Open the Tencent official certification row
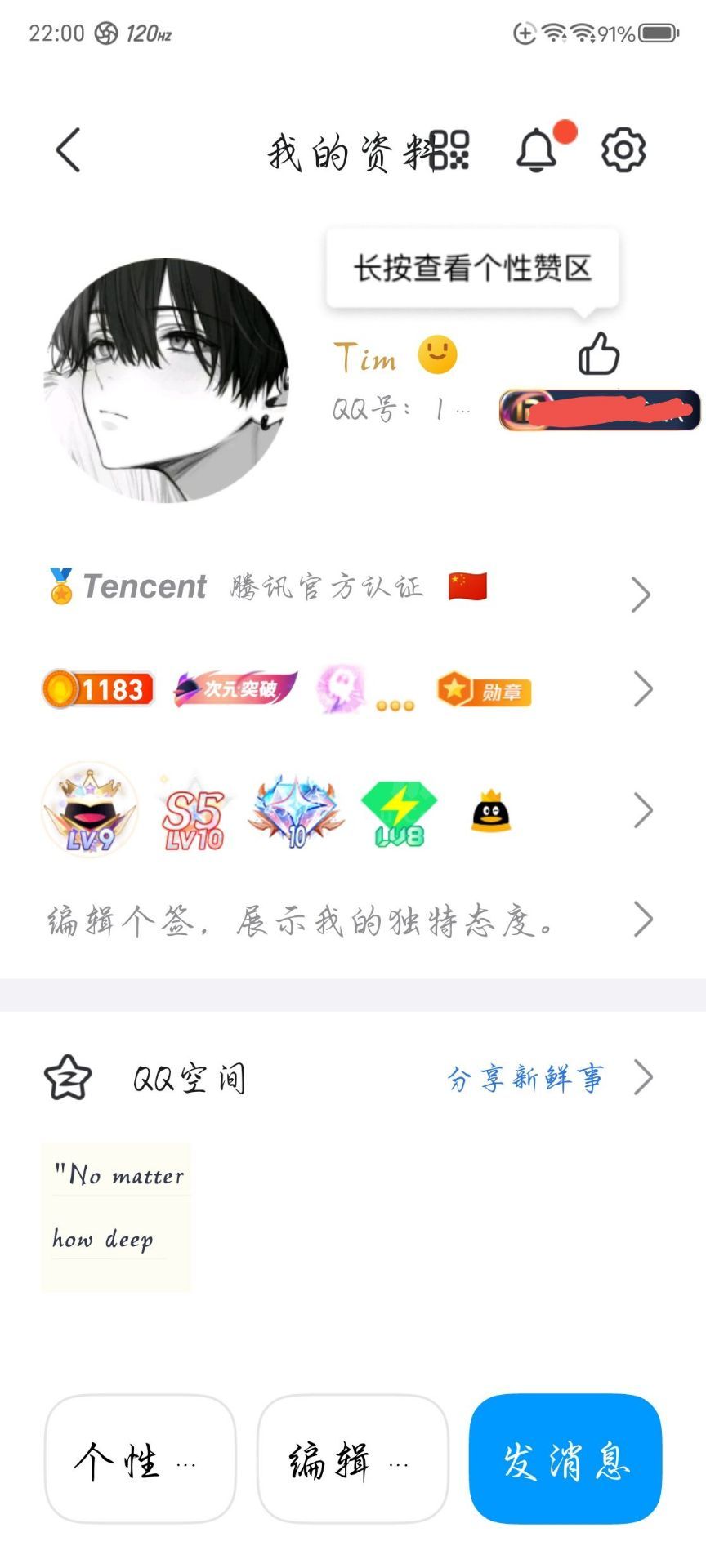The width and height of the screenshot is (706, 1568). coord(347,588)
